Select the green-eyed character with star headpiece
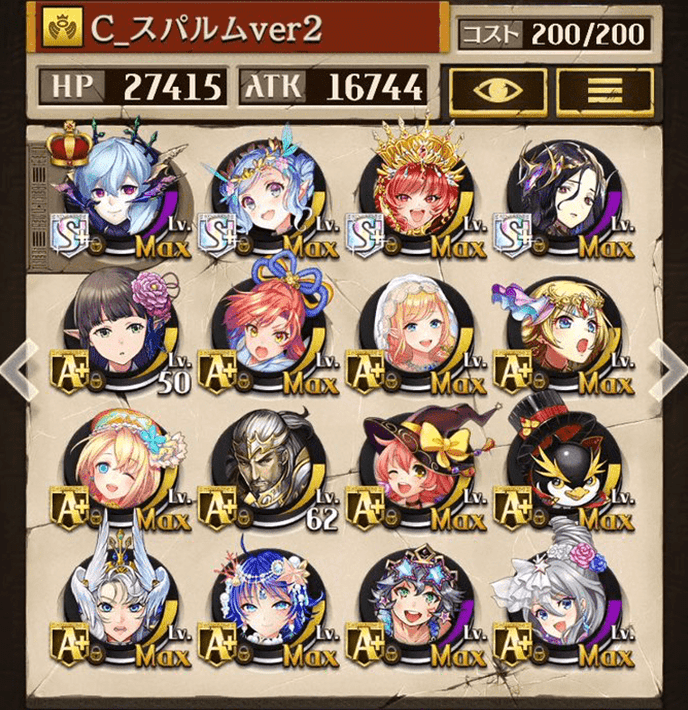The image size is (688, 710). click(x=413, y=608)
